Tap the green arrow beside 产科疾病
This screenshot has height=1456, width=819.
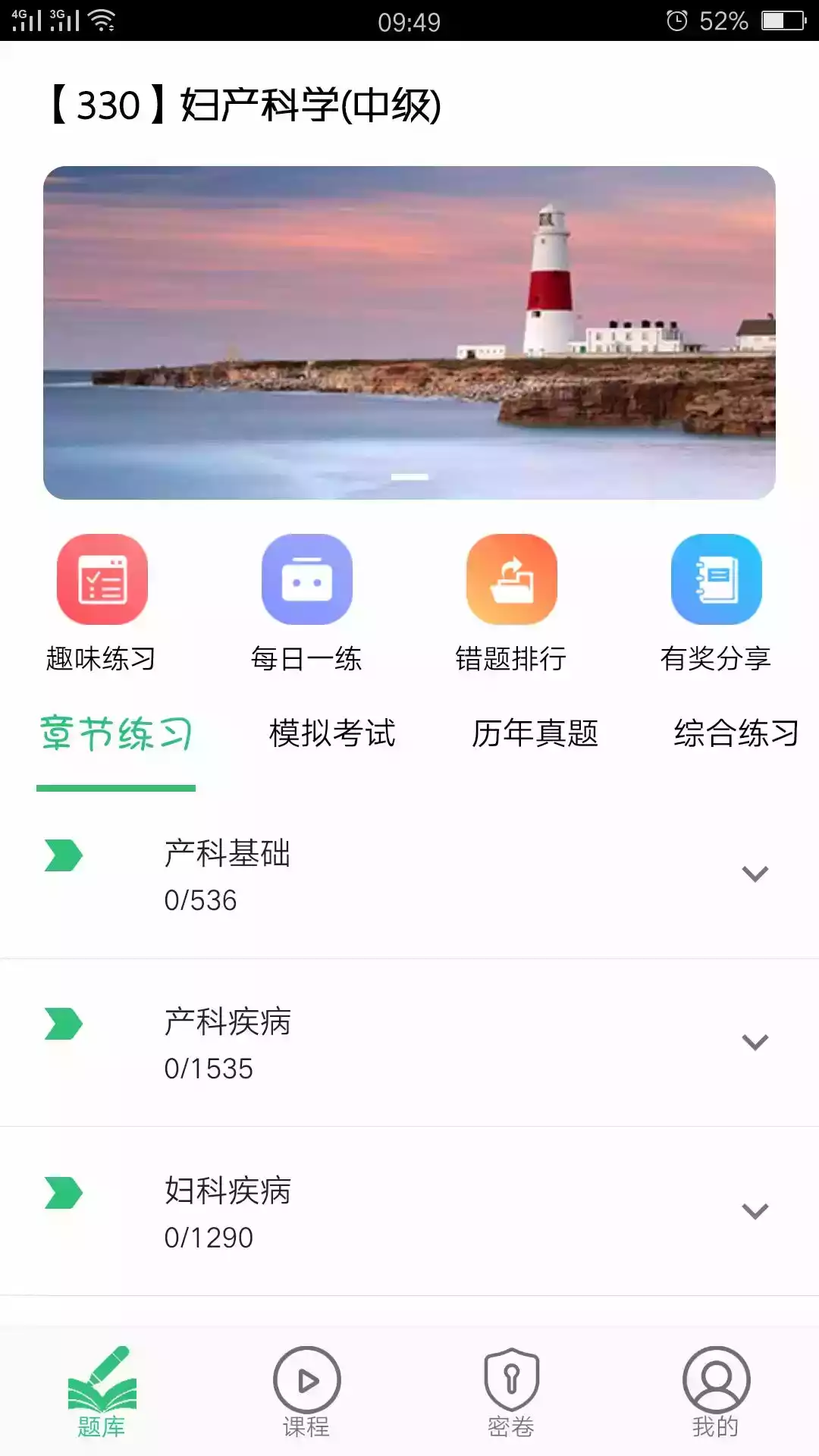62,1024
